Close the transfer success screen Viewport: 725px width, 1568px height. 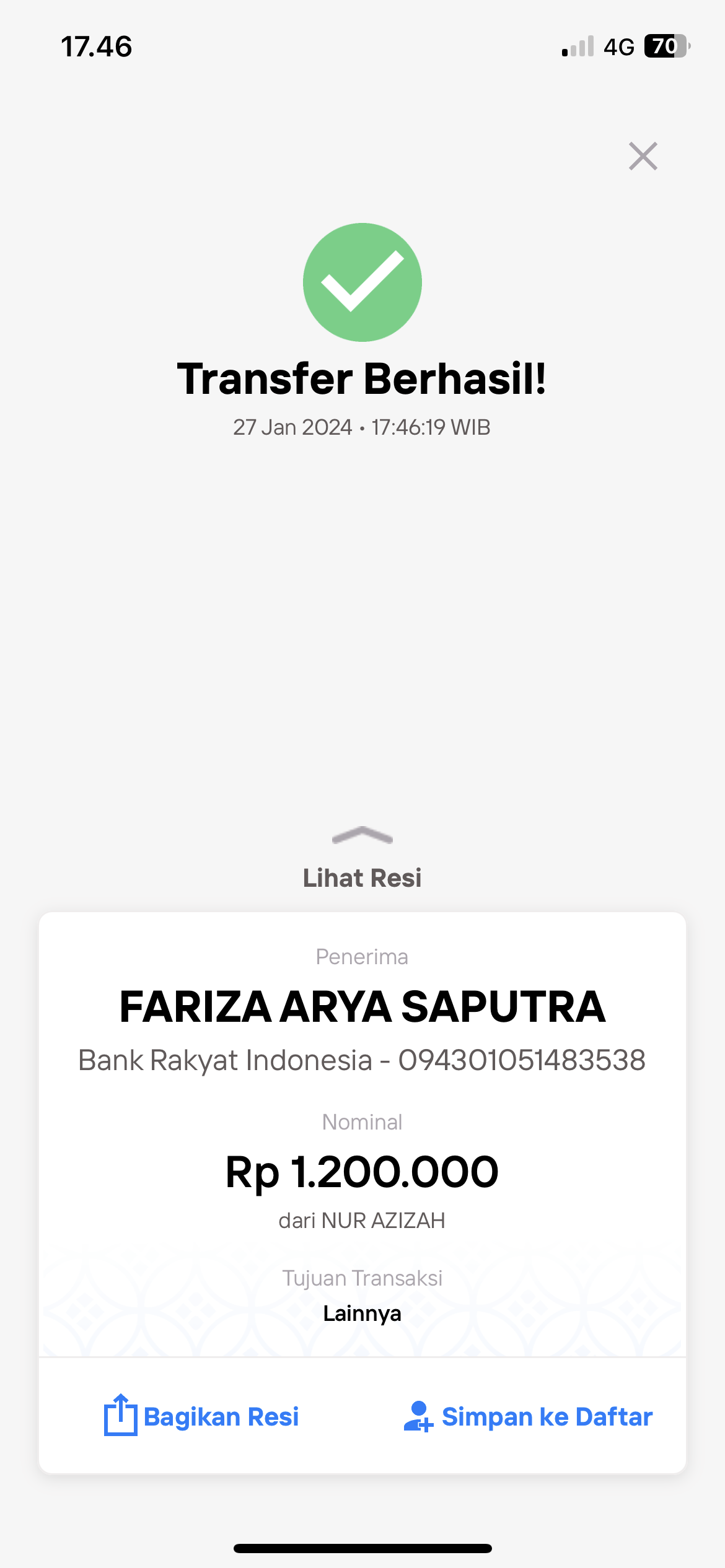pyautogui.click(x=643, y=156)
